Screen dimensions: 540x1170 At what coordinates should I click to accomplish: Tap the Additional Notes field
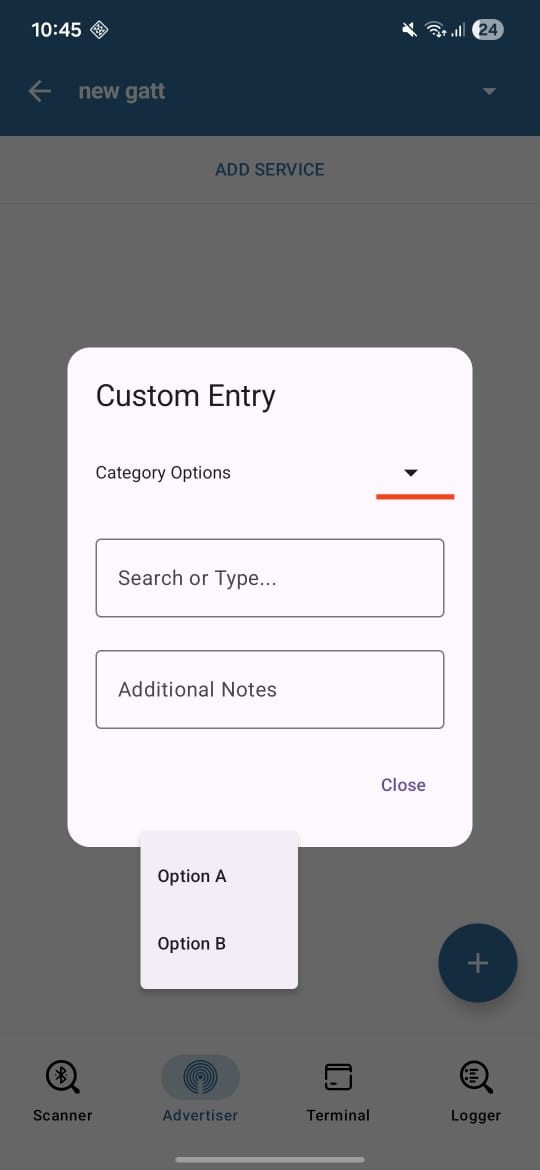(269, 689)
